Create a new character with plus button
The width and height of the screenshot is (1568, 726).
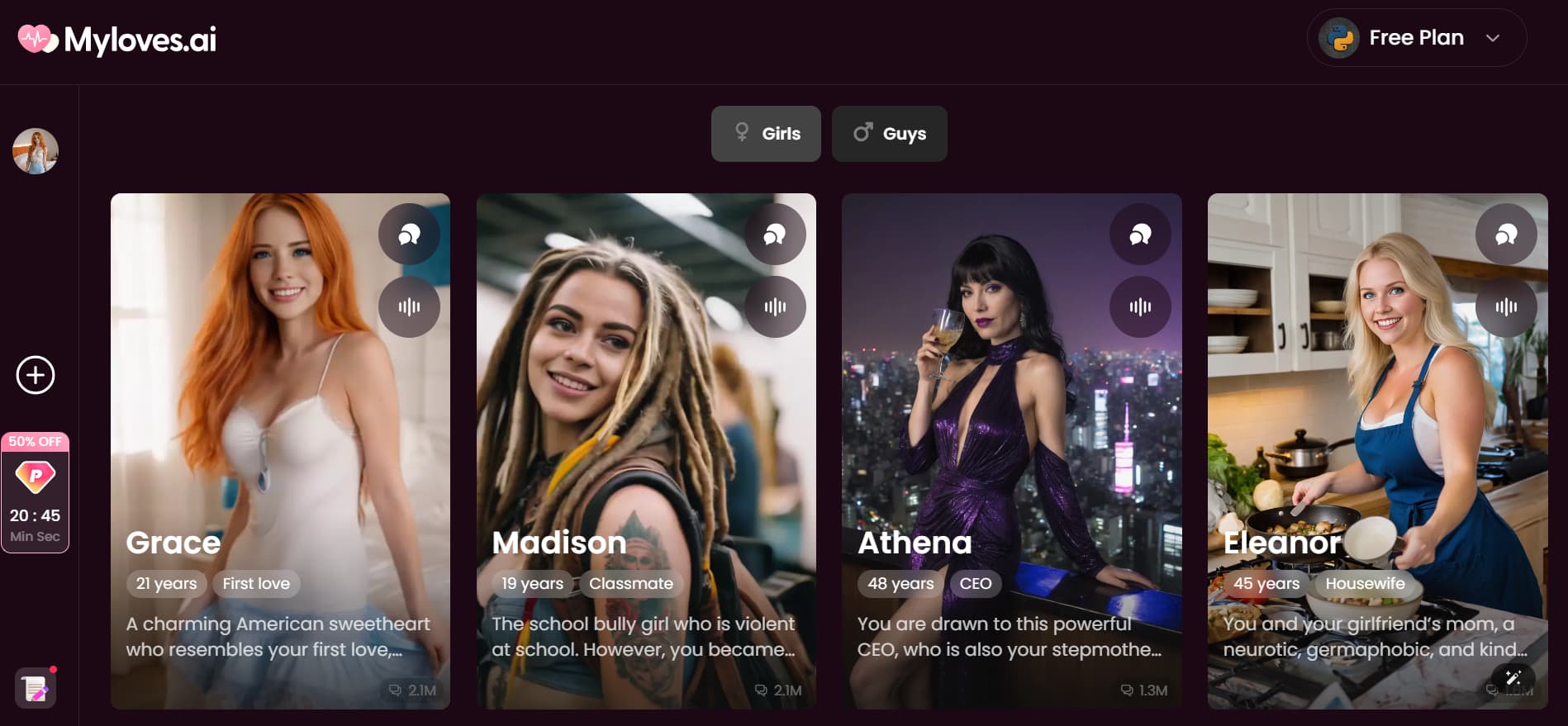(x=36, y=375)
